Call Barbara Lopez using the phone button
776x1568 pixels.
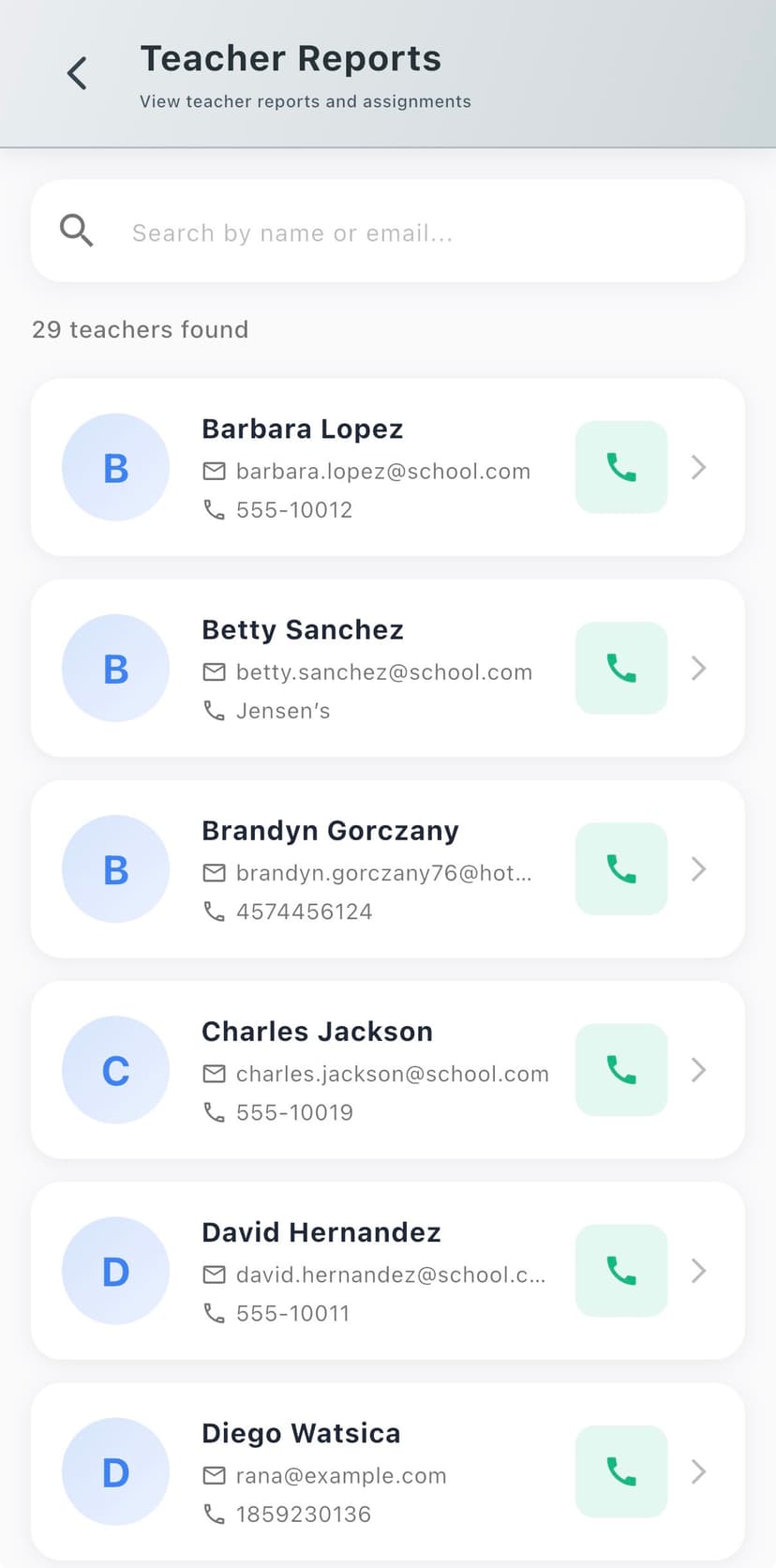[x=621, y=467]
